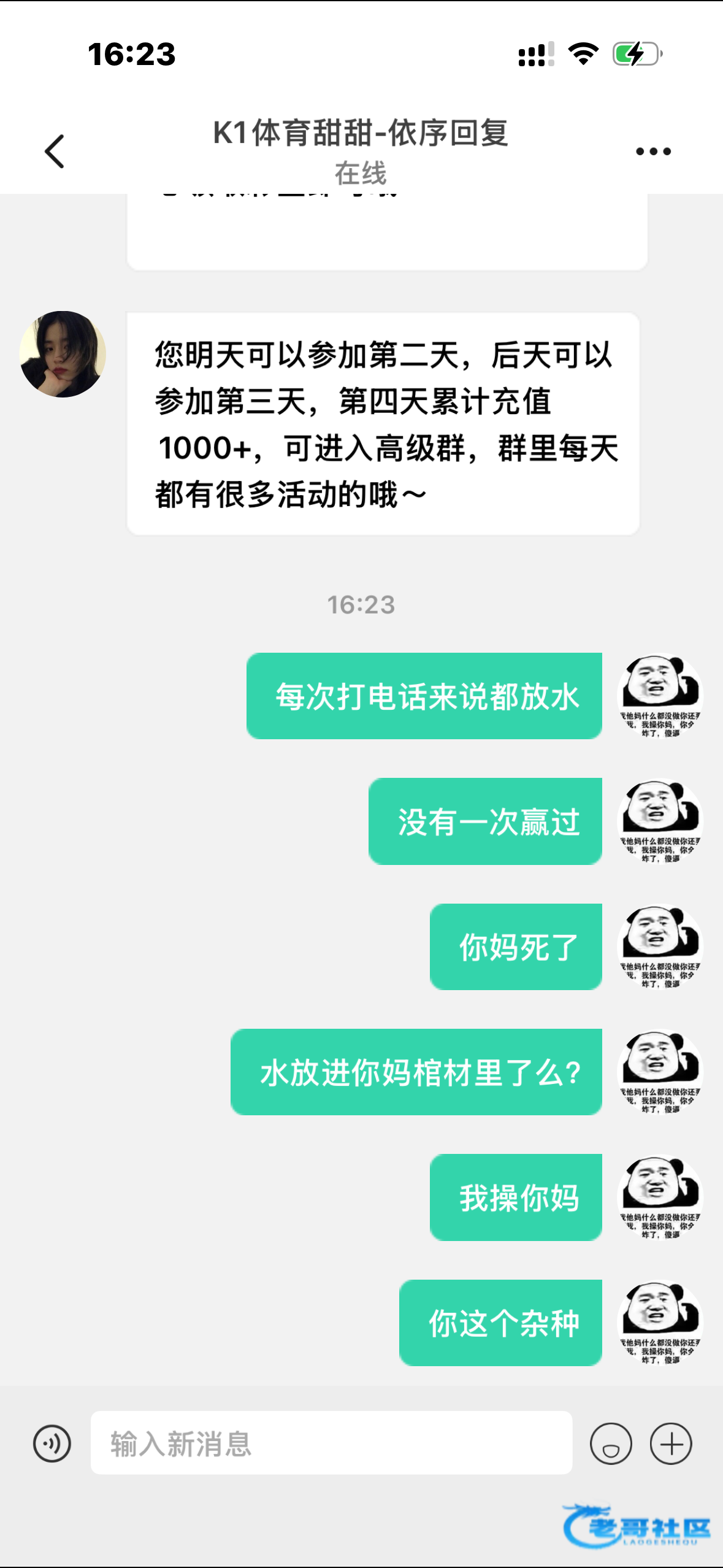Open the emoji picker

coord(611,1443)
